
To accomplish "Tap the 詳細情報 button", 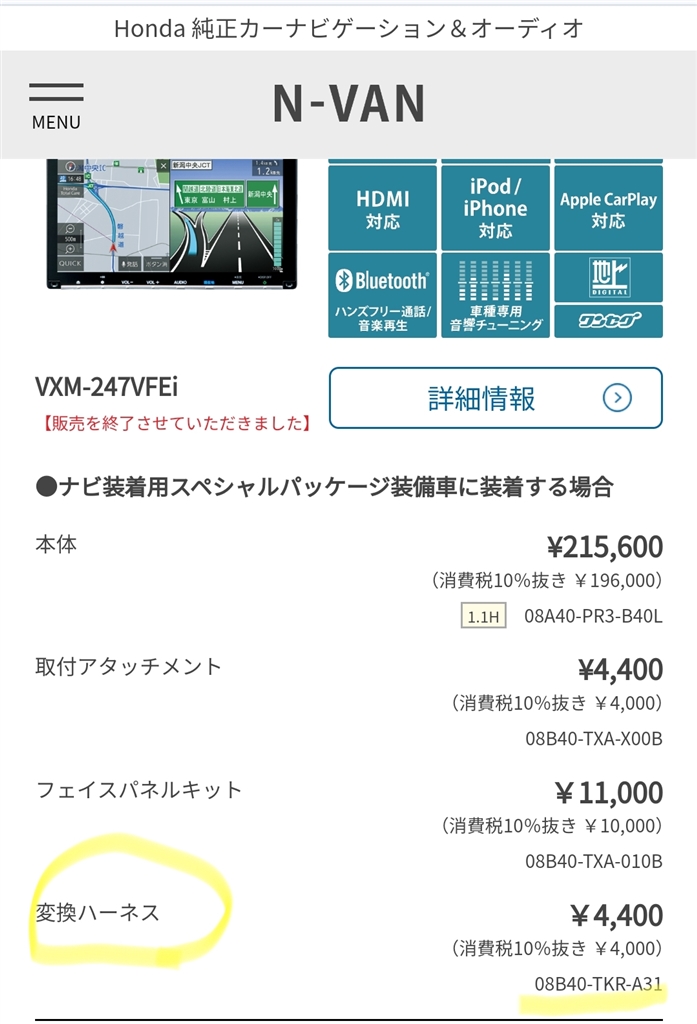I will point(495,398).
